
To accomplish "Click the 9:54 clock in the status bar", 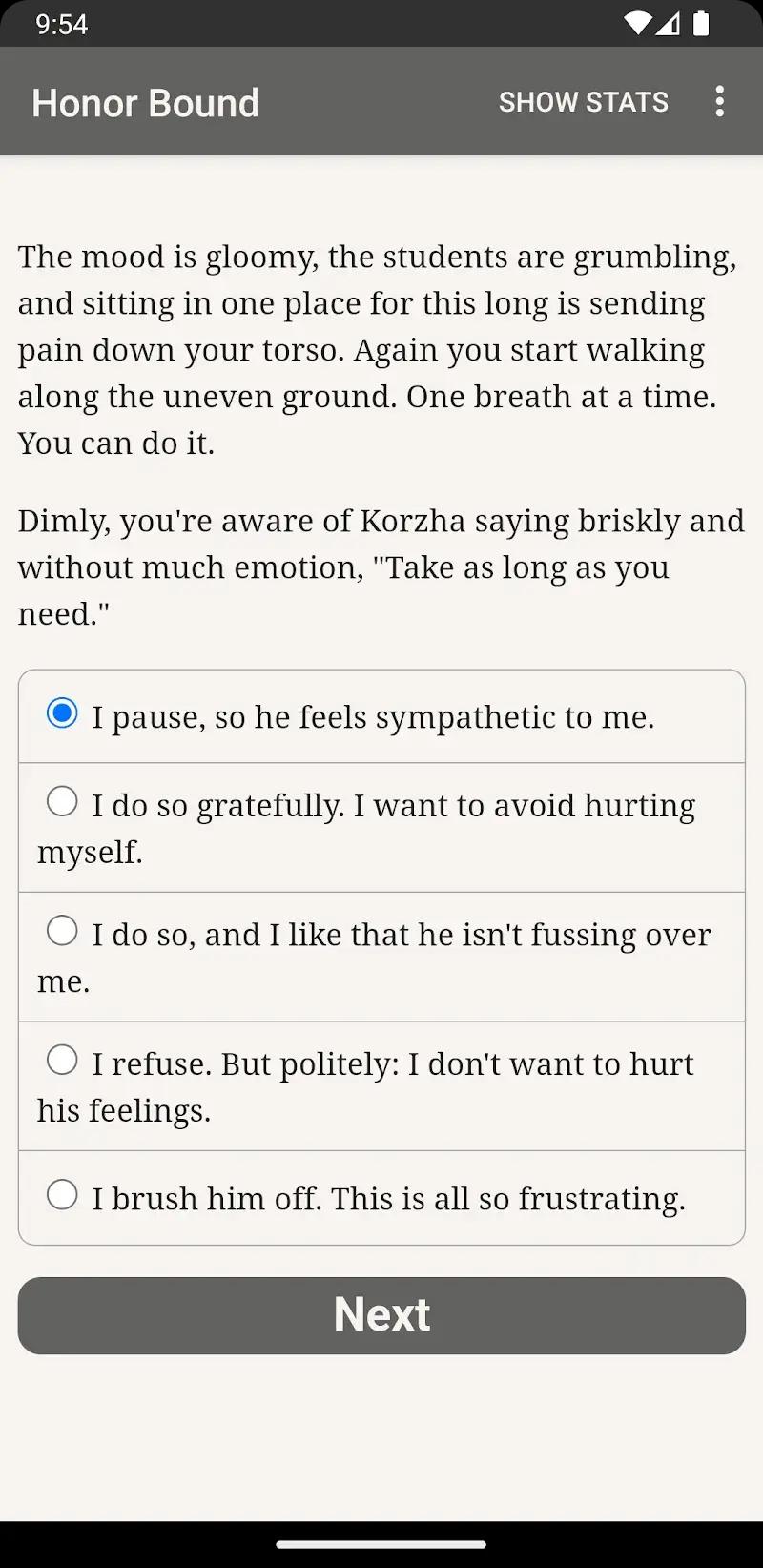I will 59,25.
